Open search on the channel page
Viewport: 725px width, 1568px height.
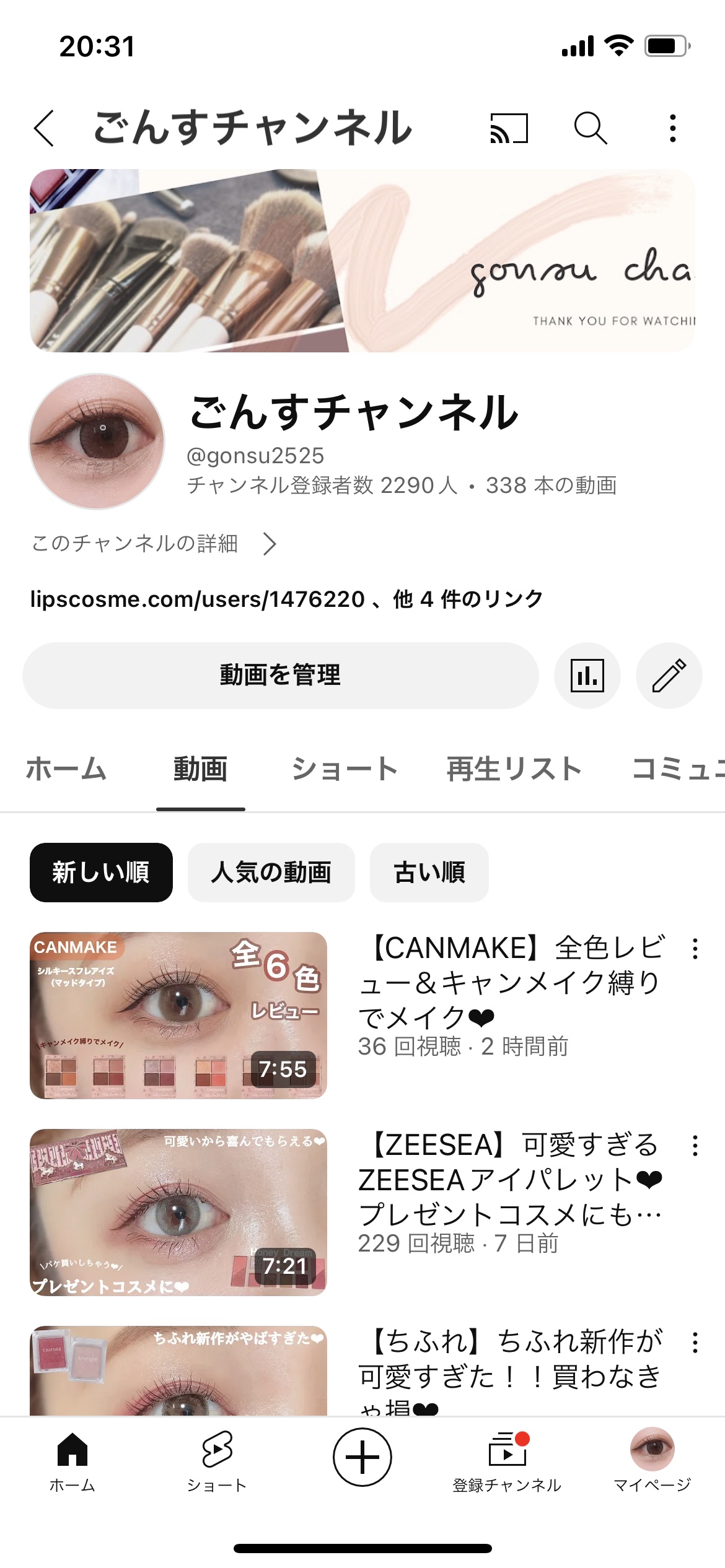coord(591,129)
